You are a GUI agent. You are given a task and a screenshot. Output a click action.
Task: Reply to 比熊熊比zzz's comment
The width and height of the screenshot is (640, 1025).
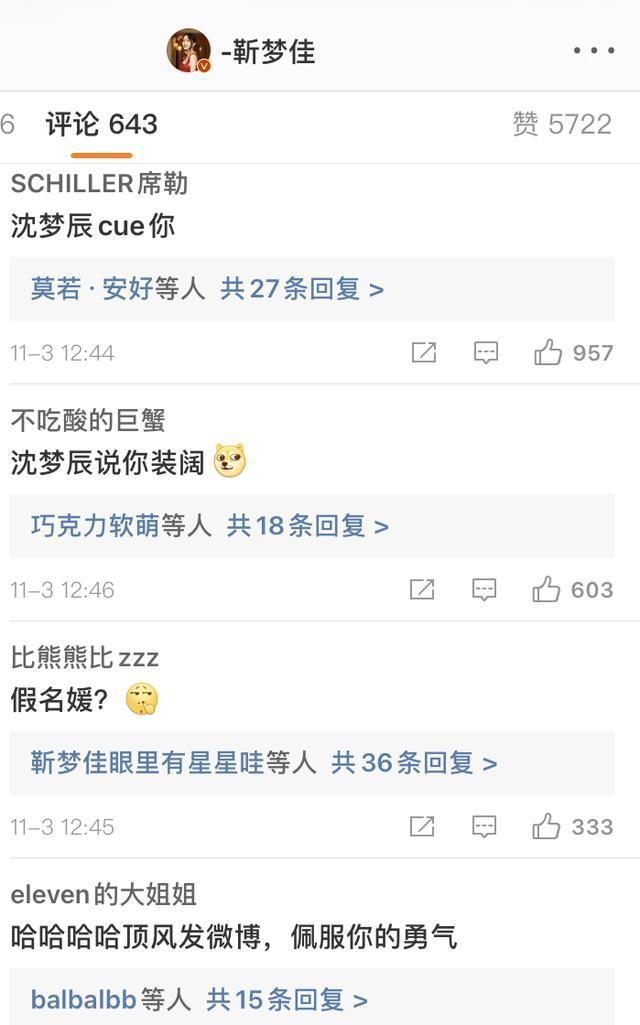point(484,827)
